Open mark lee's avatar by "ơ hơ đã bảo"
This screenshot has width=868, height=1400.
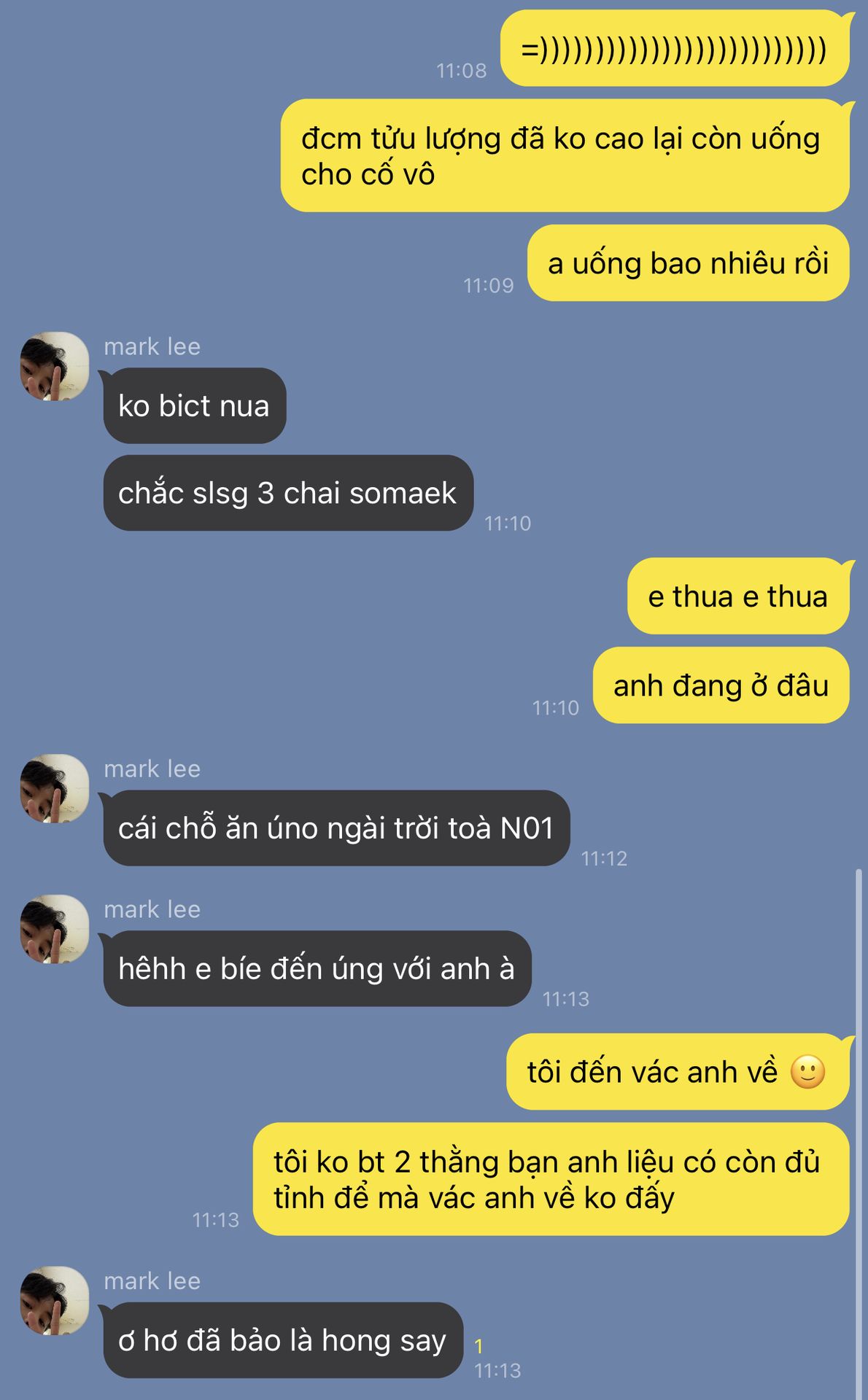tap(55, 1301)
